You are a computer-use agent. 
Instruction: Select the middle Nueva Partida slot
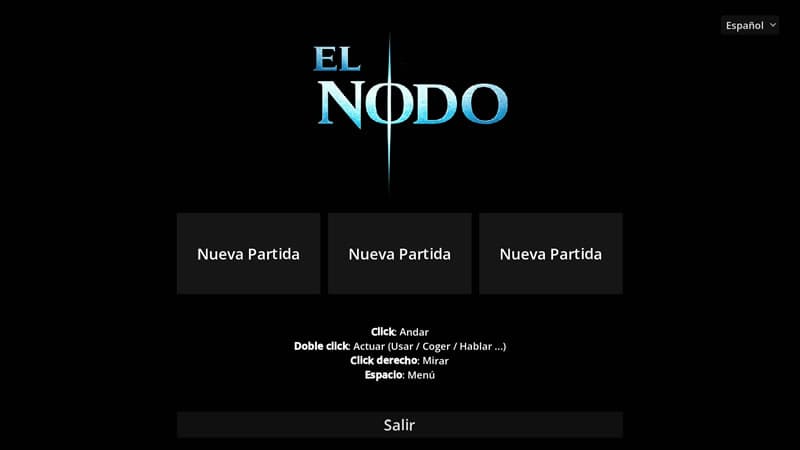click(x=399, y=254)
